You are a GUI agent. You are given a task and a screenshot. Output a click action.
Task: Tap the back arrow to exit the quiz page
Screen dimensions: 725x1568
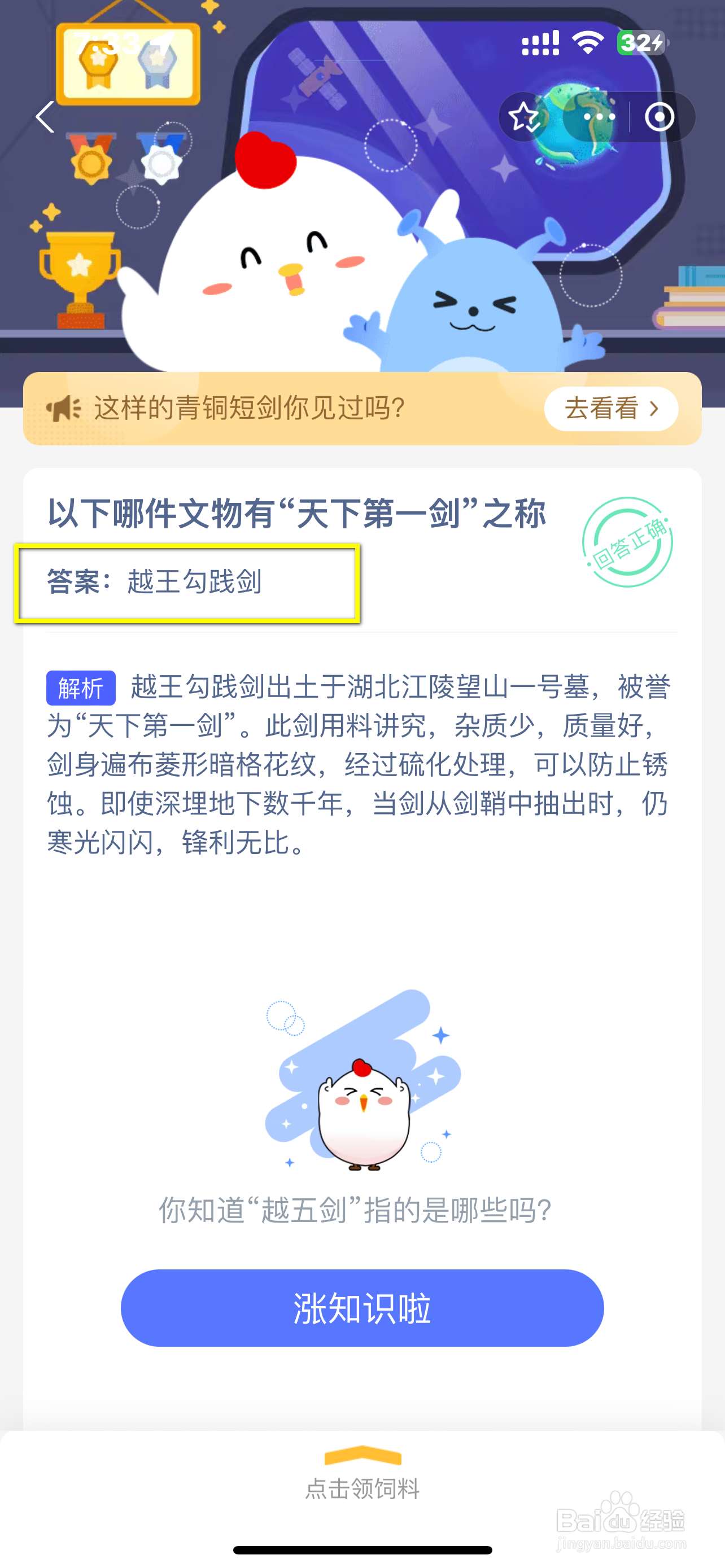pyautogui.click(x=43, y=116)
